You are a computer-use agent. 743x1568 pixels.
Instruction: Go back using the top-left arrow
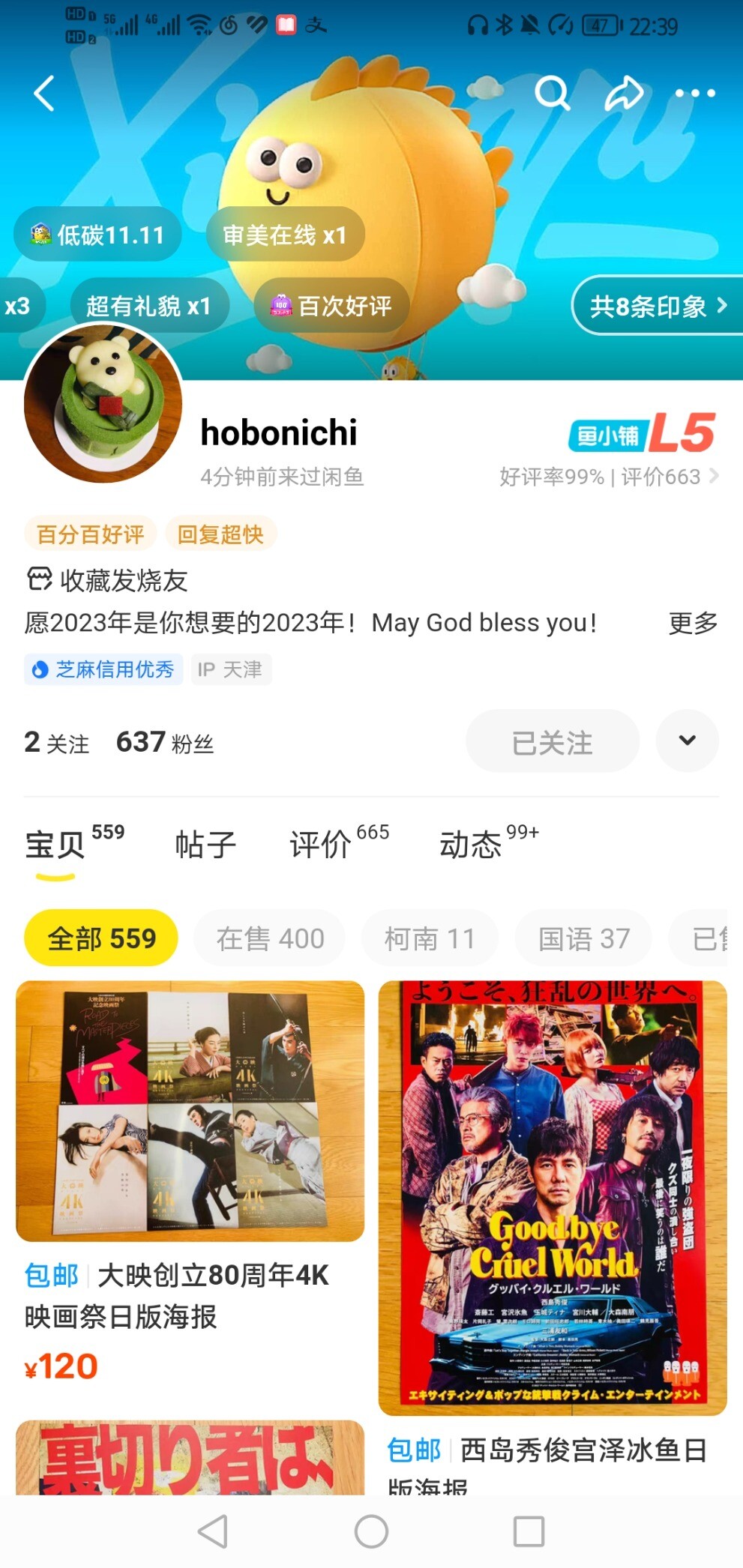[44, 94]
